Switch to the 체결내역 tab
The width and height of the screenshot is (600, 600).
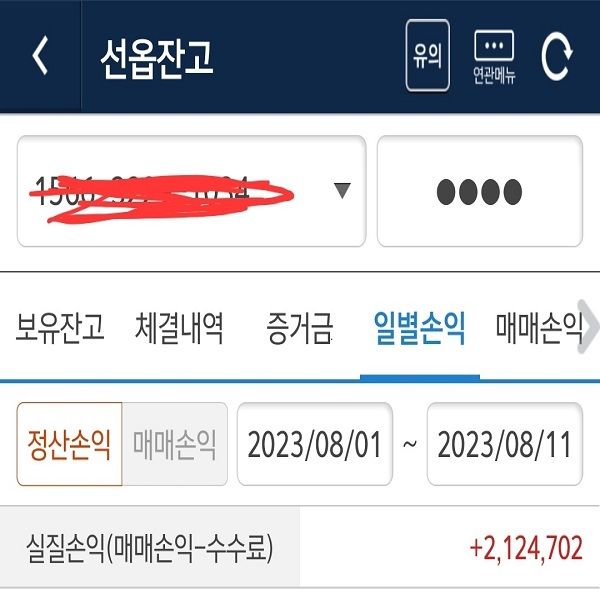[179, 328]
